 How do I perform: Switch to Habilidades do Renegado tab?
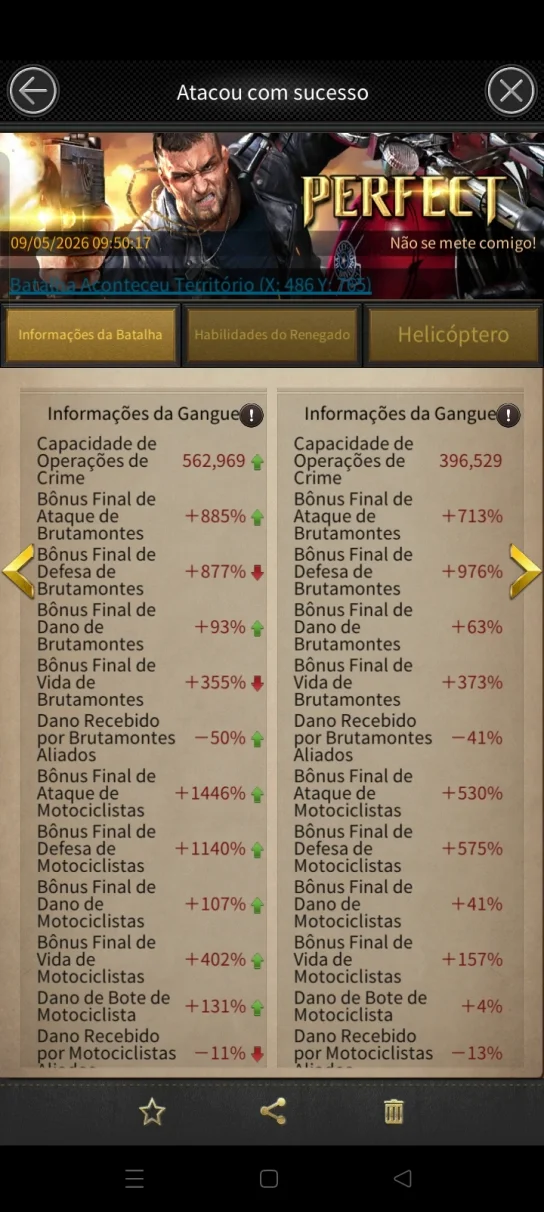click(x=272, y=335)
